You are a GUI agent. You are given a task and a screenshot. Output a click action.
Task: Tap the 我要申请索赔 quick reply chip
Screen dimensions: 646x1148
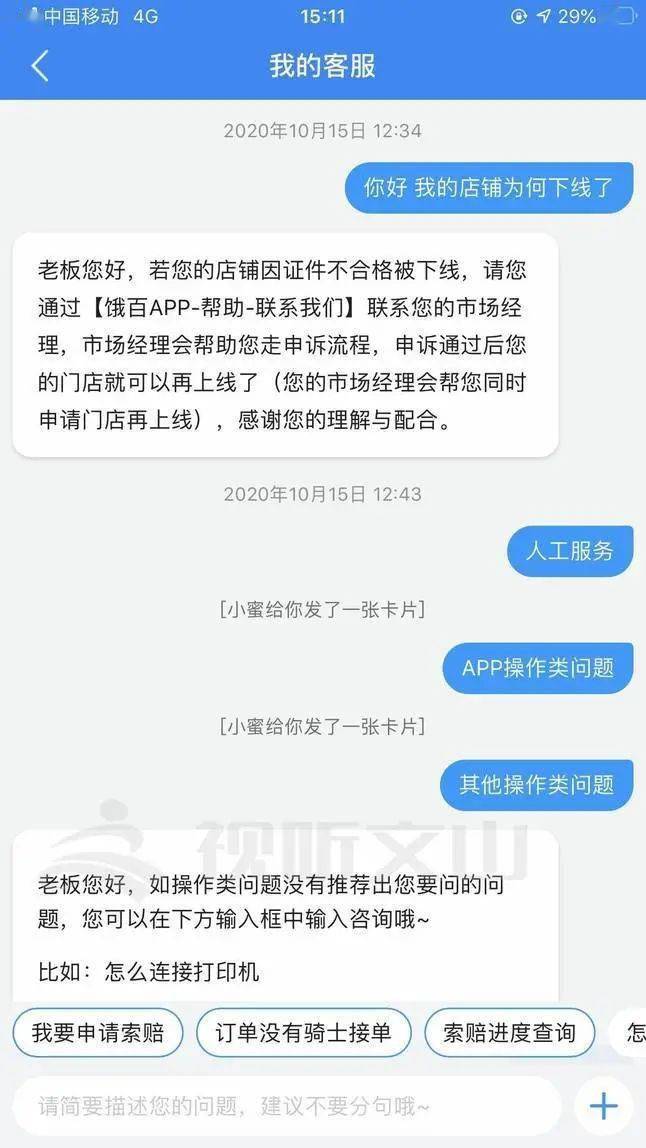click(98, 1032)
